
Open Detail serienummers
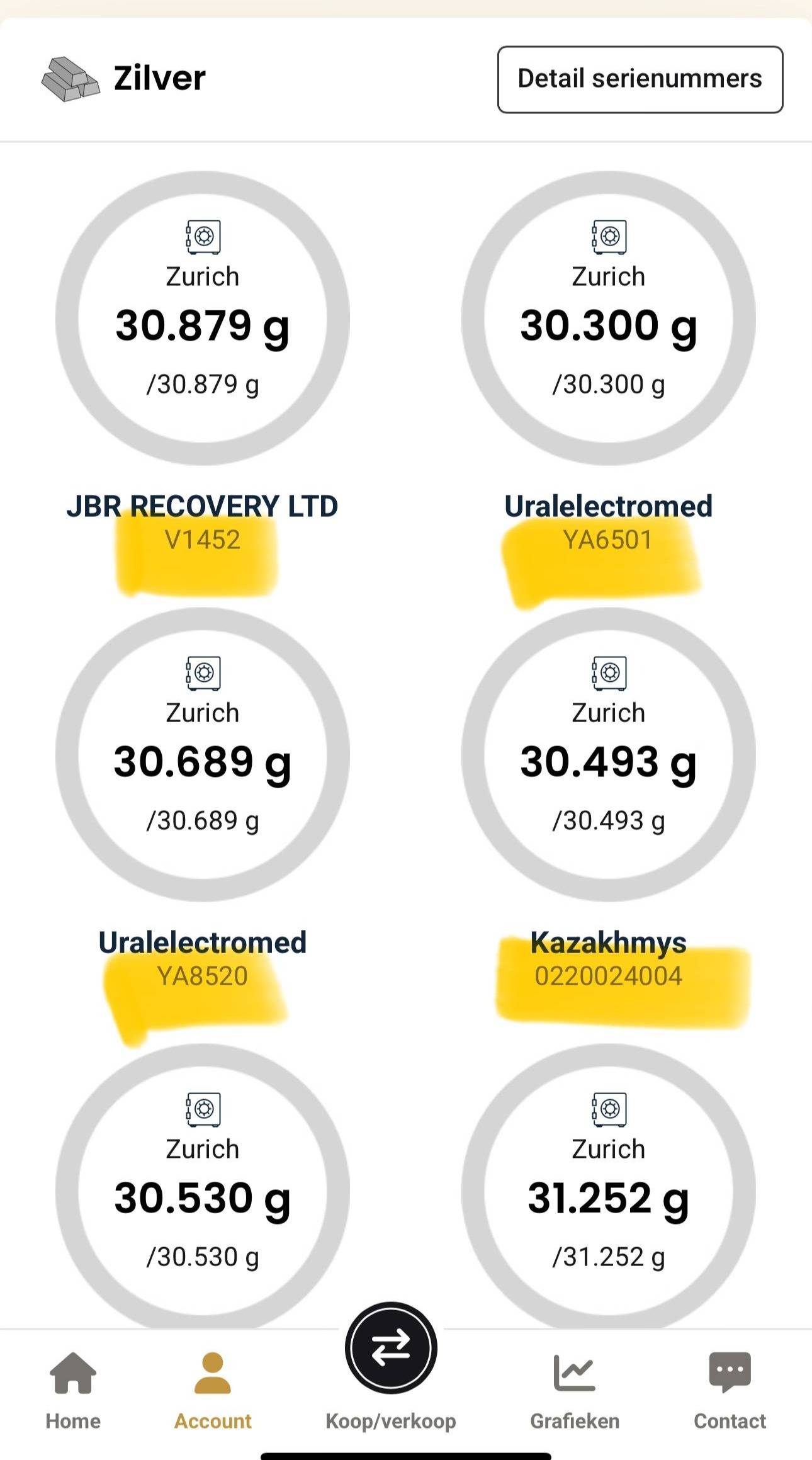640,79
